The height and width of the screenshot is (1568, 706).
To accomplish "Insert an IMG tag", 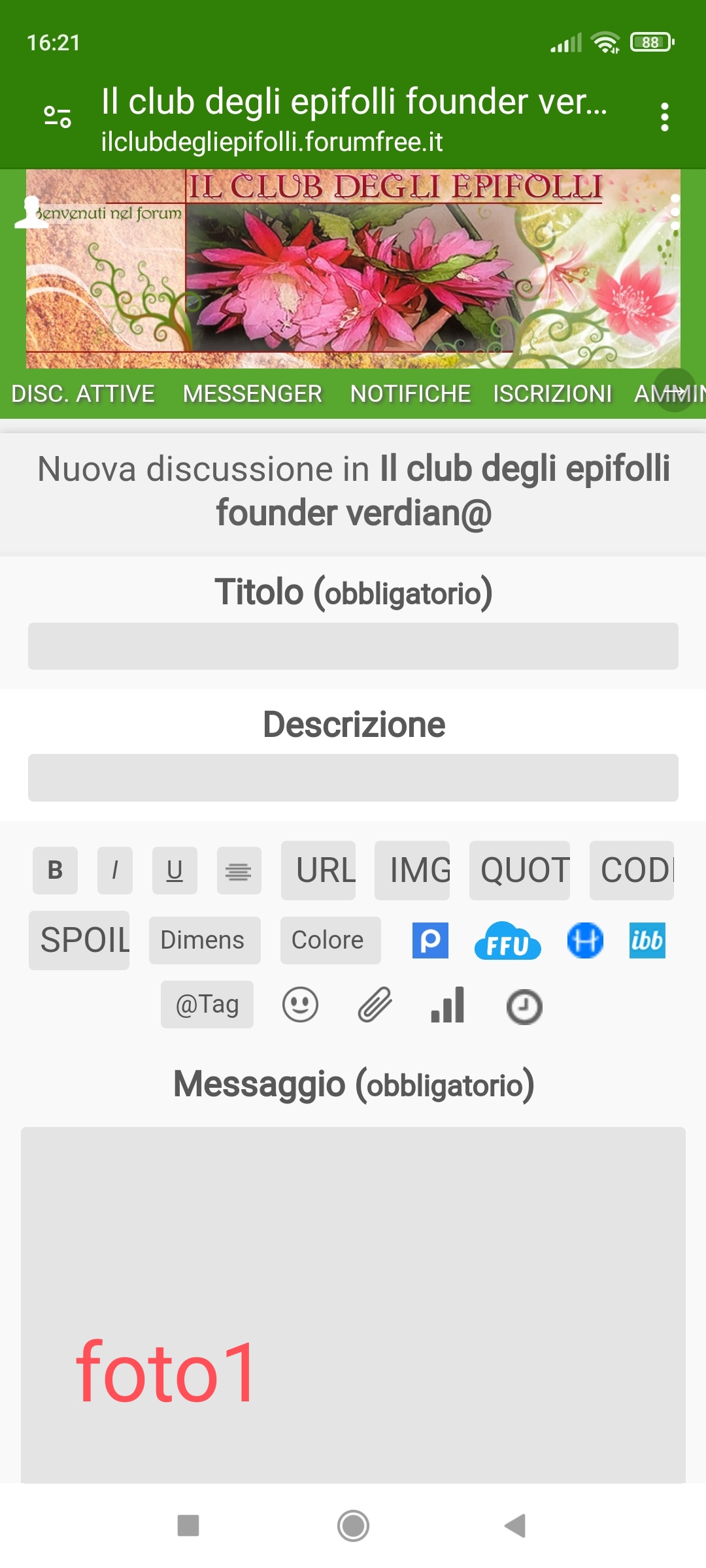I will click(x=412, y=870).
